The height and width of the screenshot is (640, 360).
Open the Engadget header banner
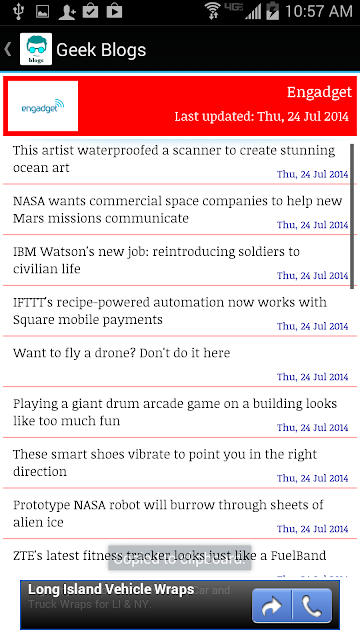180,106
